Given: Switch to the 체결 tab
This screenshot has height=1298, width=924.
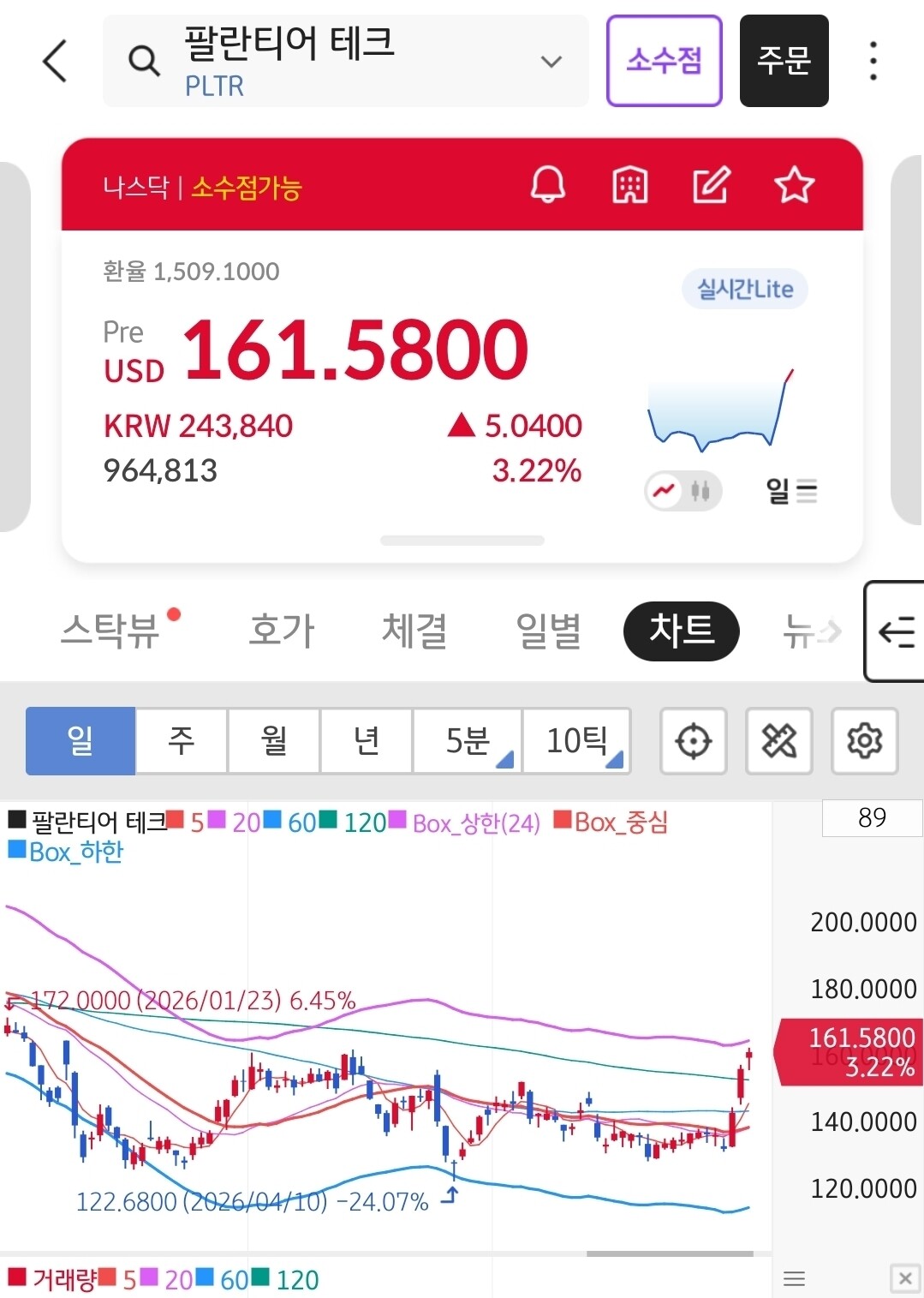Looking at the screenshot, I should (x=414, y=631).
